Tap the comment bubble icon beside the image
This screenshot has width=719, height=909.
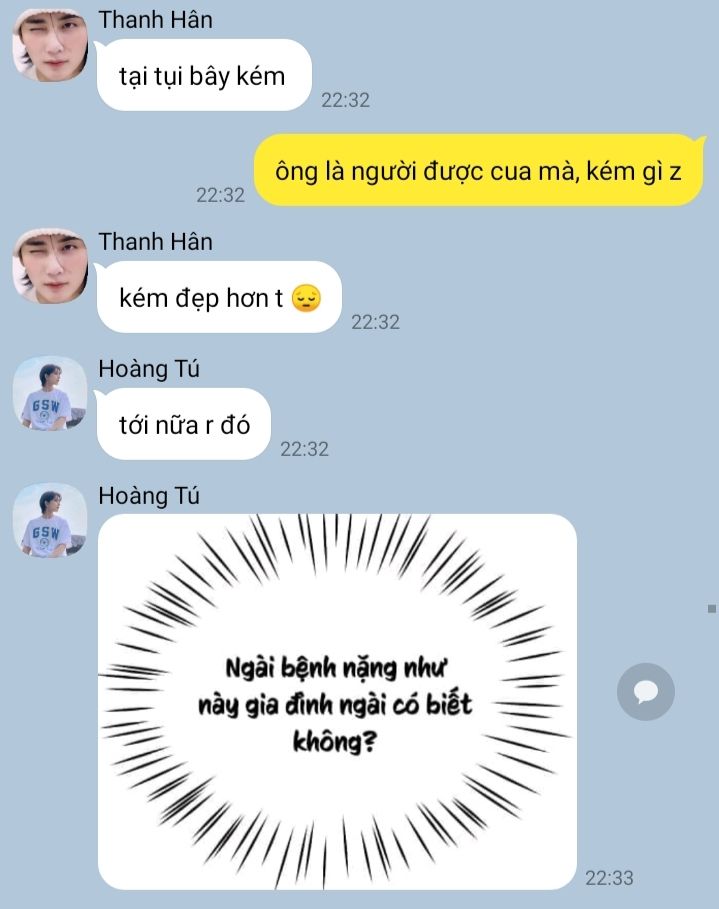[x=645, y=692]
